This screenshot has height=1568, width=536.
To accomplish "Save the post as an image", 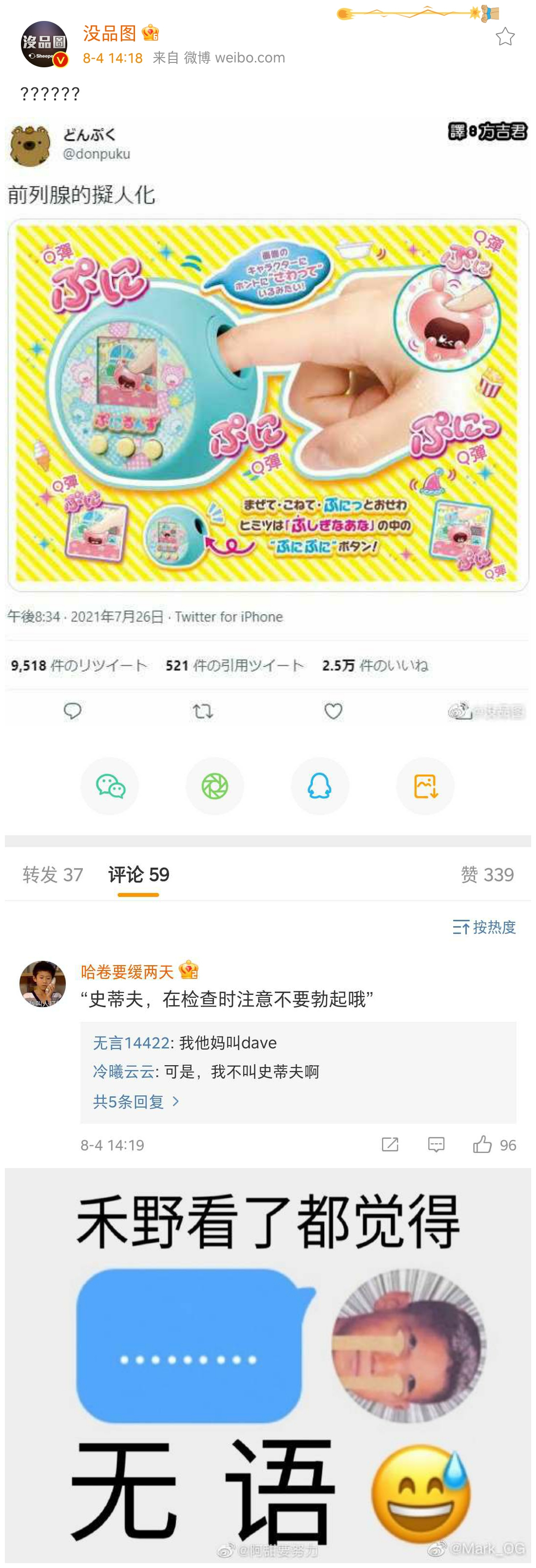I will 425,786.
